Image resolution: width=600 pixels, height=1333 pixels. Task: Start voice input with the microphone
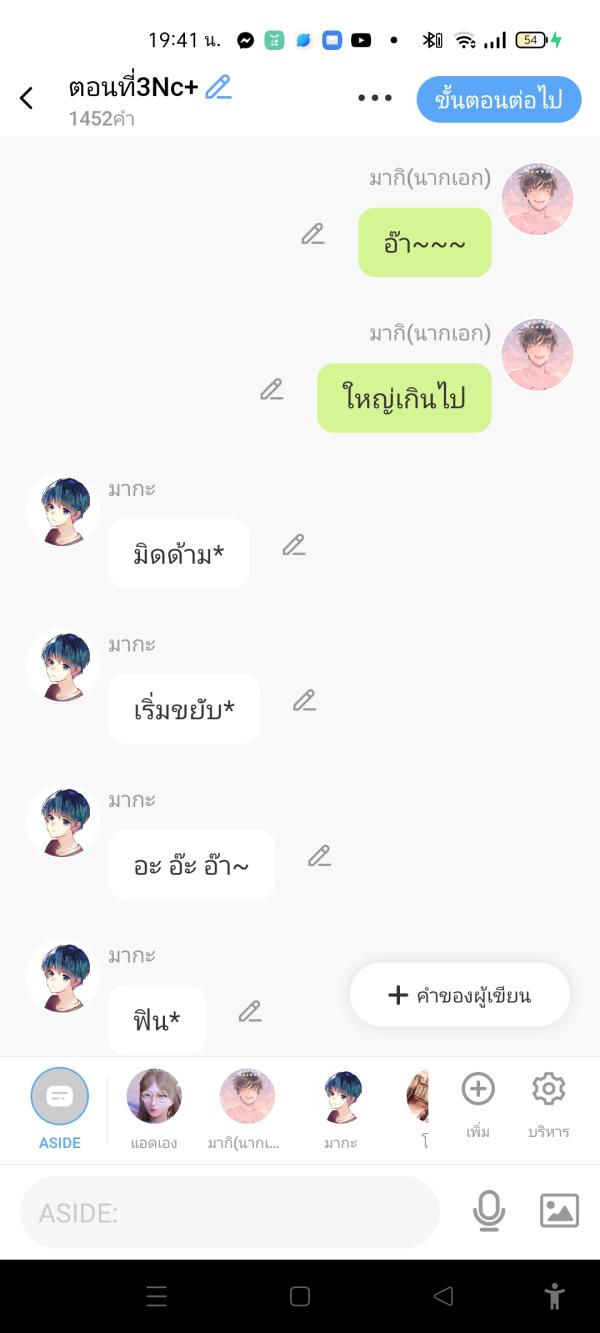(489, 1211)
